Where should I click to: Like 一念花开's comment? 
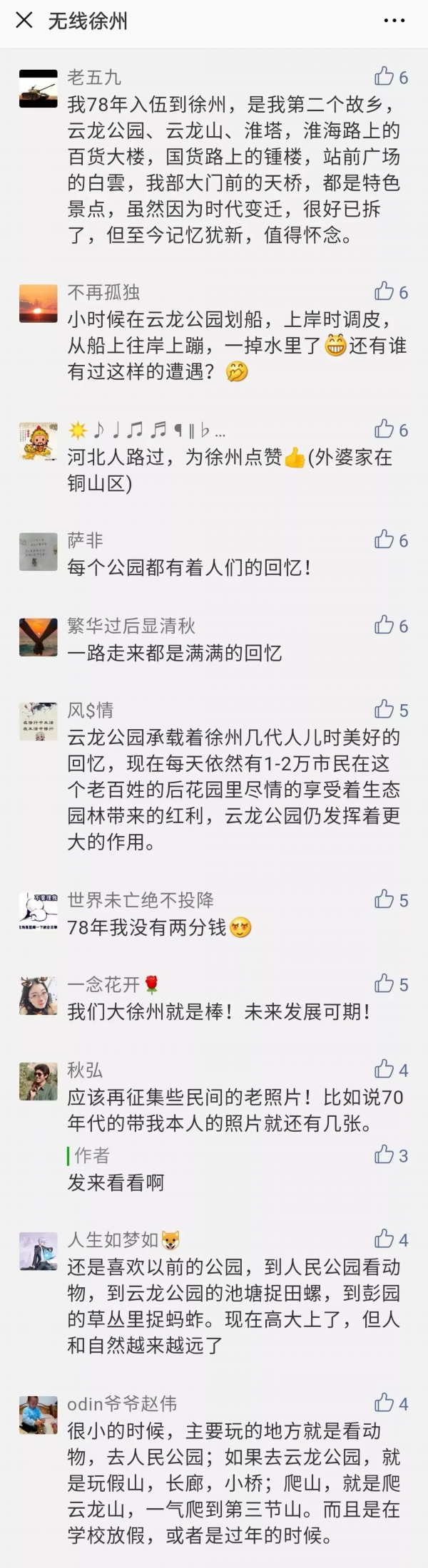384,984
